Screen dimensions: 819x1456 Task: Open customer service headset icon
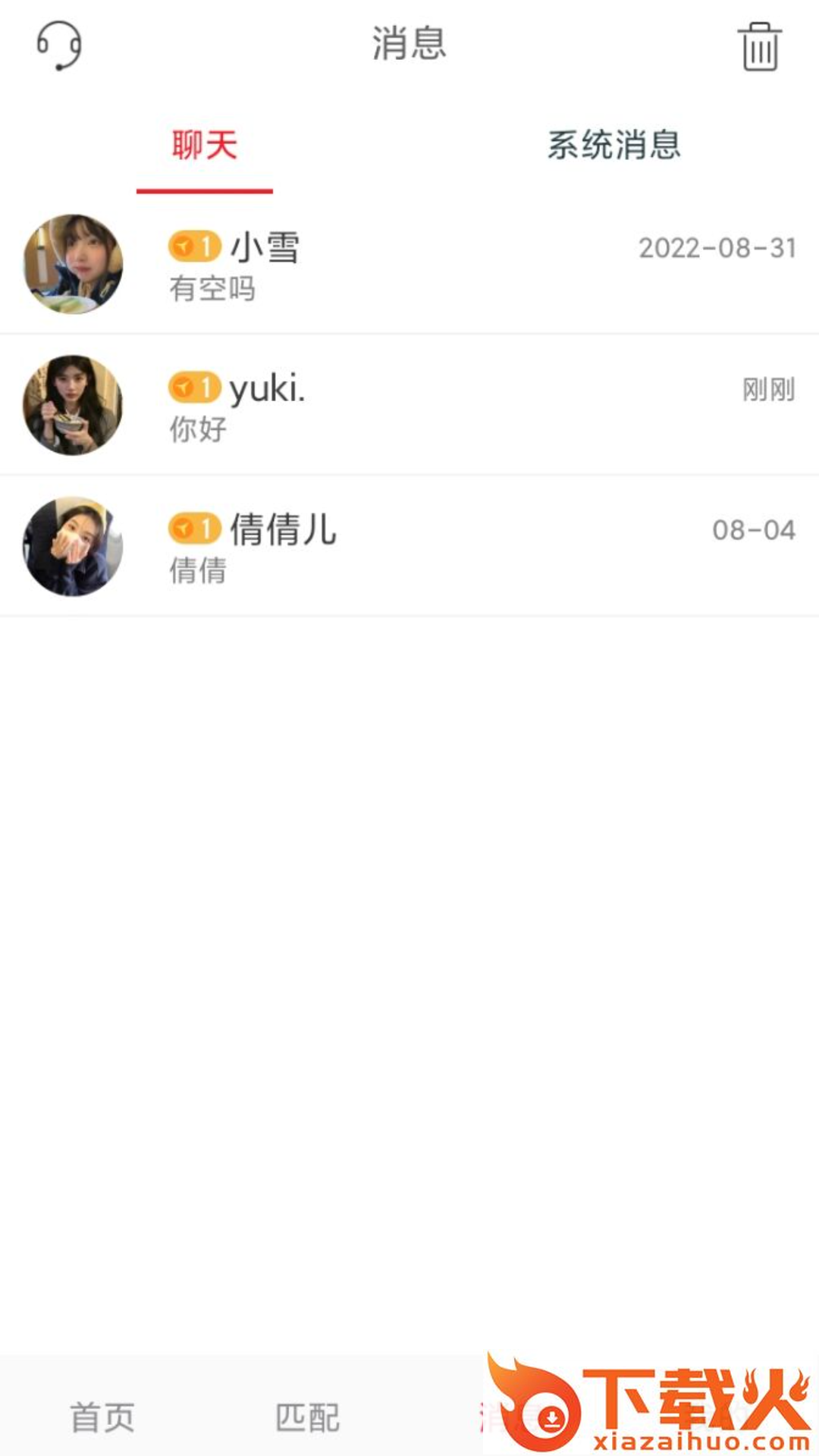59,45
